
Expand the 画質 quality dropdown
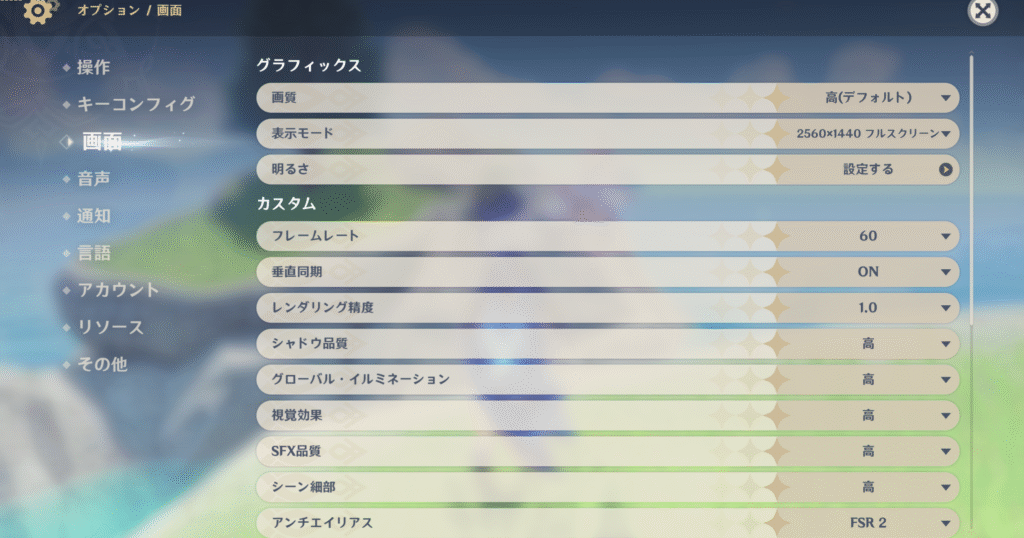(x=868, y=98)
